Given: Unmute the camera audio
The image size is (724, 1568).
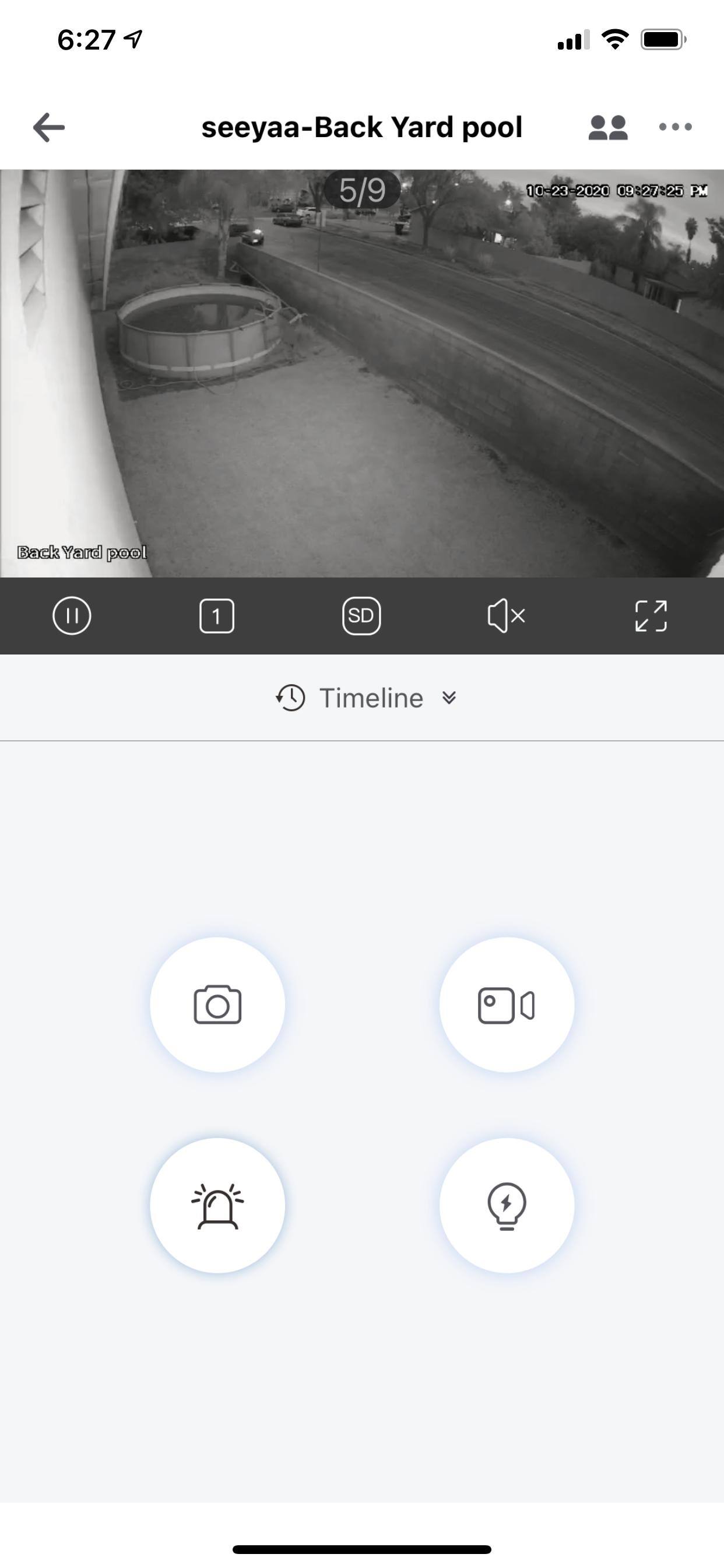Looking at the screenshot, I should pos(505,616).
